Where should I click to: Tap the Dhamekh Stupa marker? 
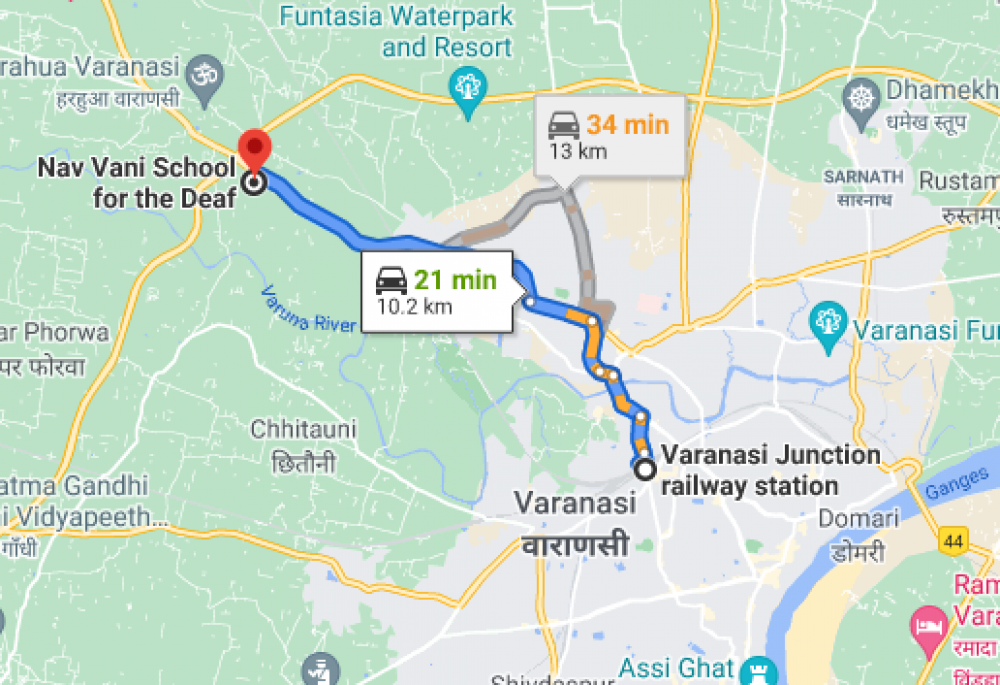[x=860, y=99]
